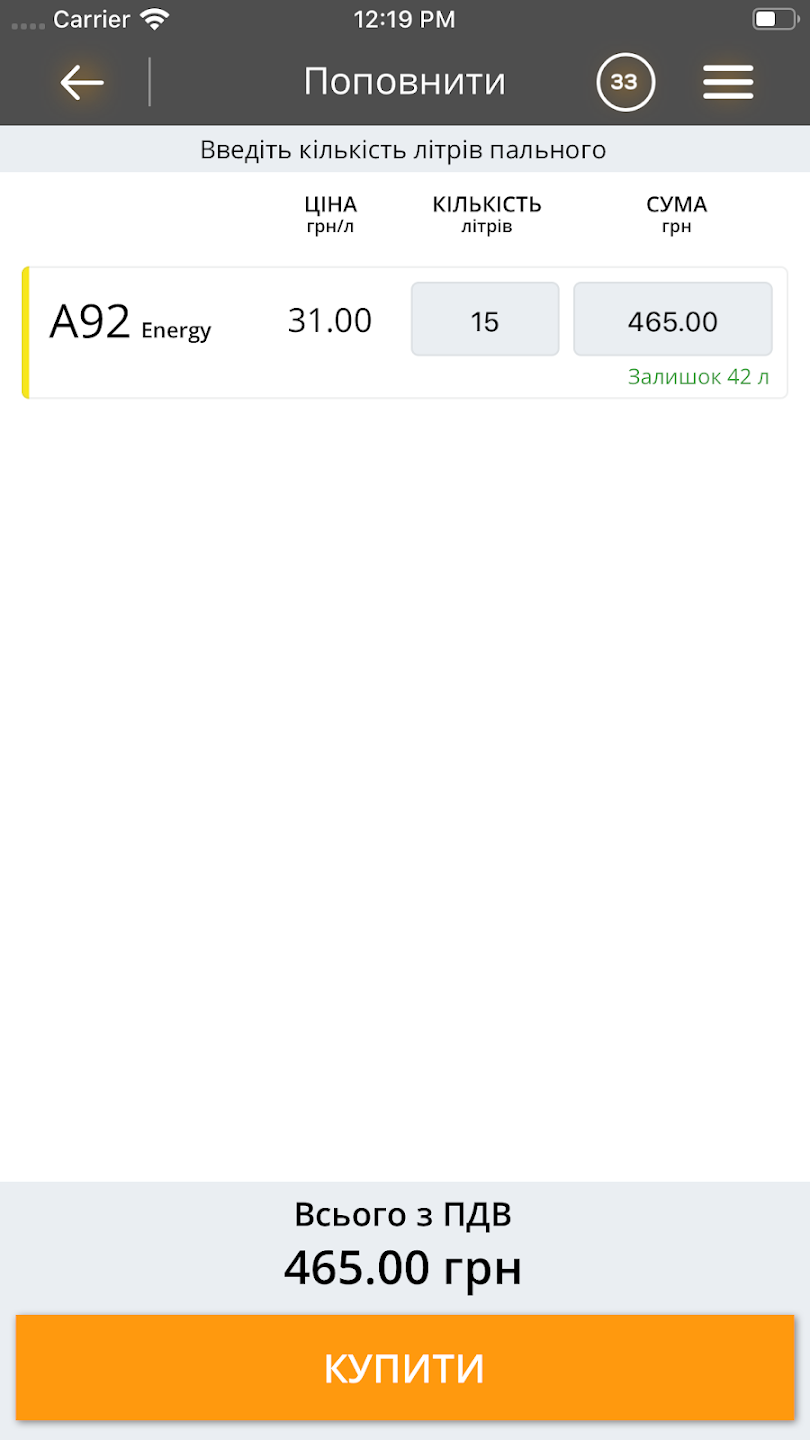810x1440 pixels.
Task: Open the circular 33 badge
Action: coord(625,82)
